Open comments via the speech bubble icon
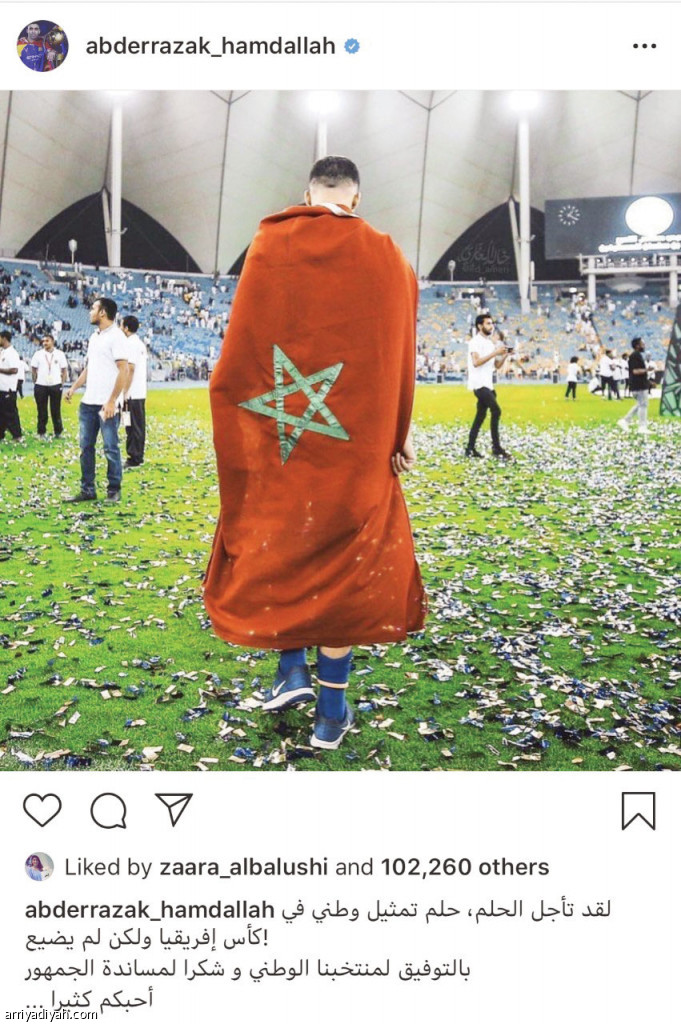This screenshot has width=681, height=1024. pos(108,810)
